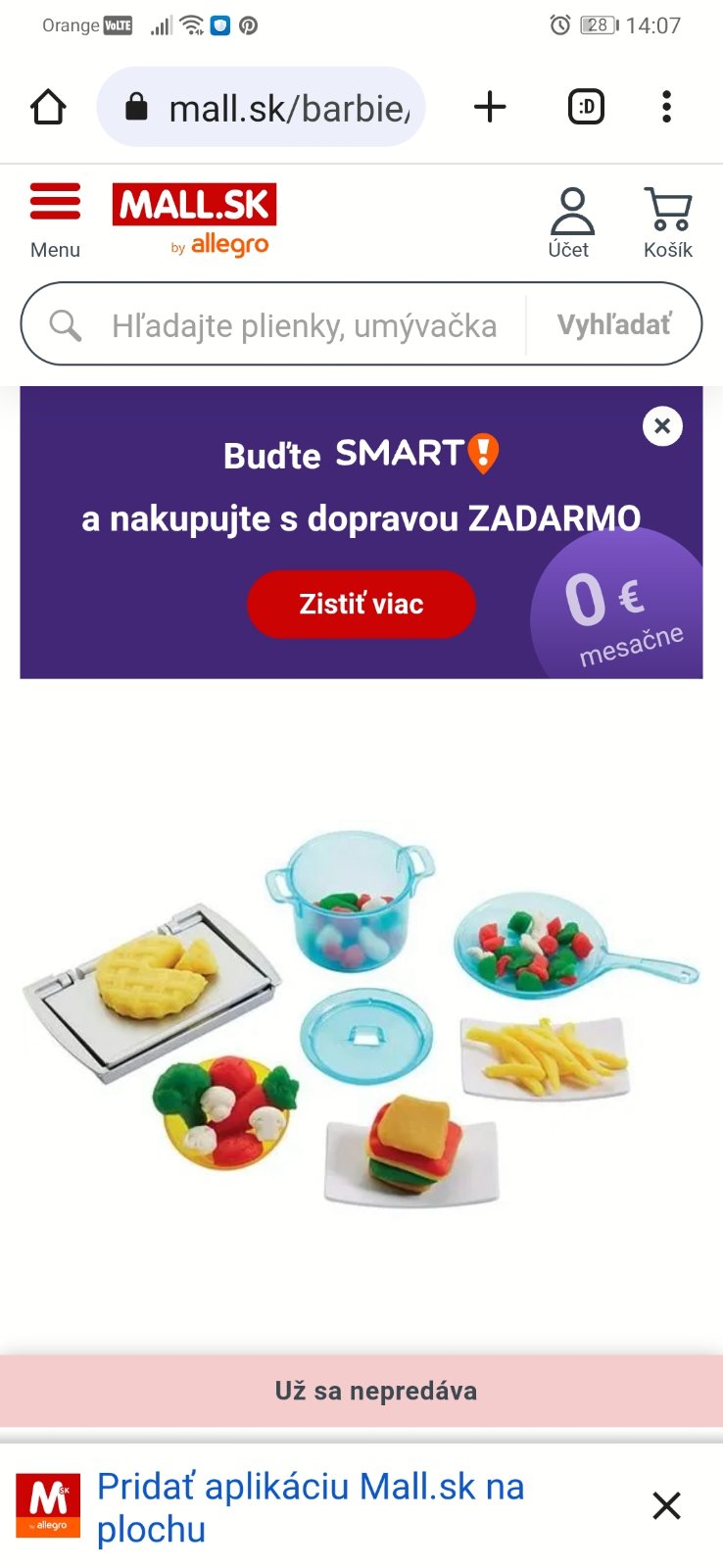
Task: Tap Zistiť viac in the SMART banner
Action: click(x=361, y=604)
